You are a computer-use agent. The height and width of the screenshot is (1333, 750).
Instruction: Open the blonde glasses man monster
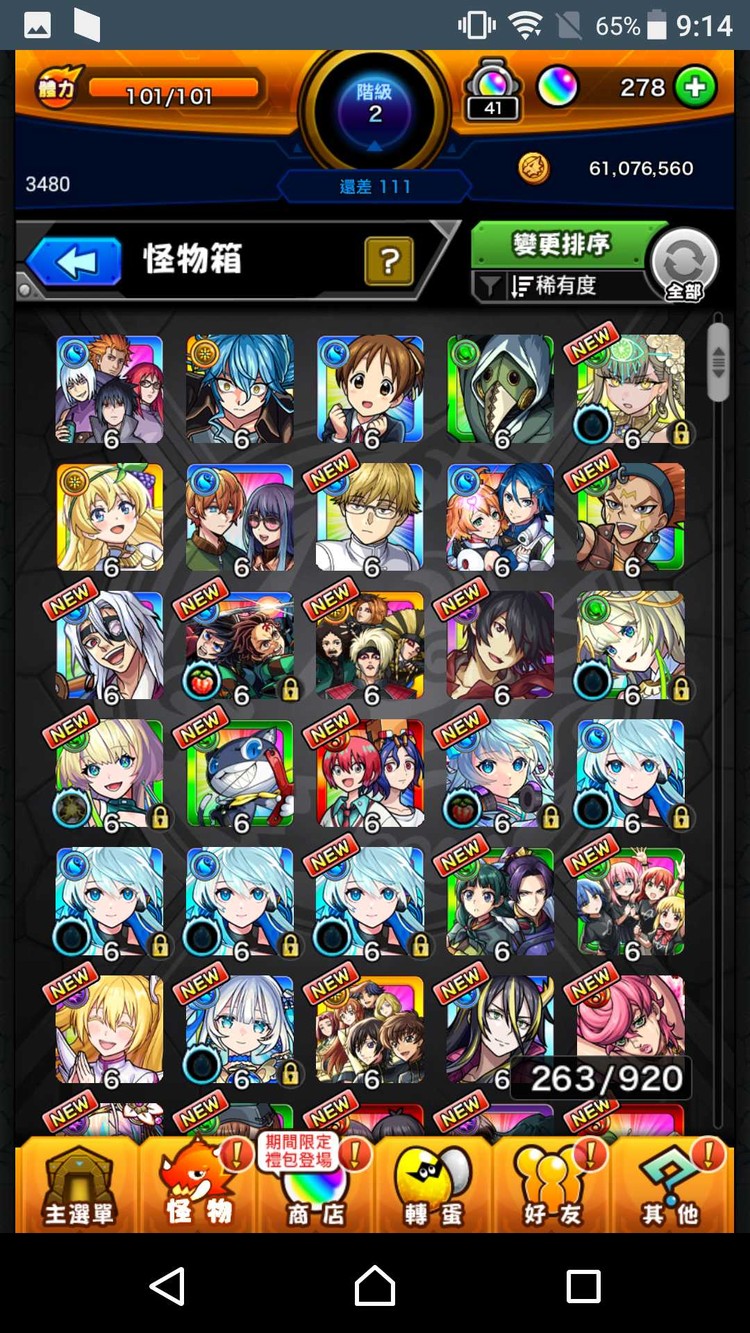point(370,518)
